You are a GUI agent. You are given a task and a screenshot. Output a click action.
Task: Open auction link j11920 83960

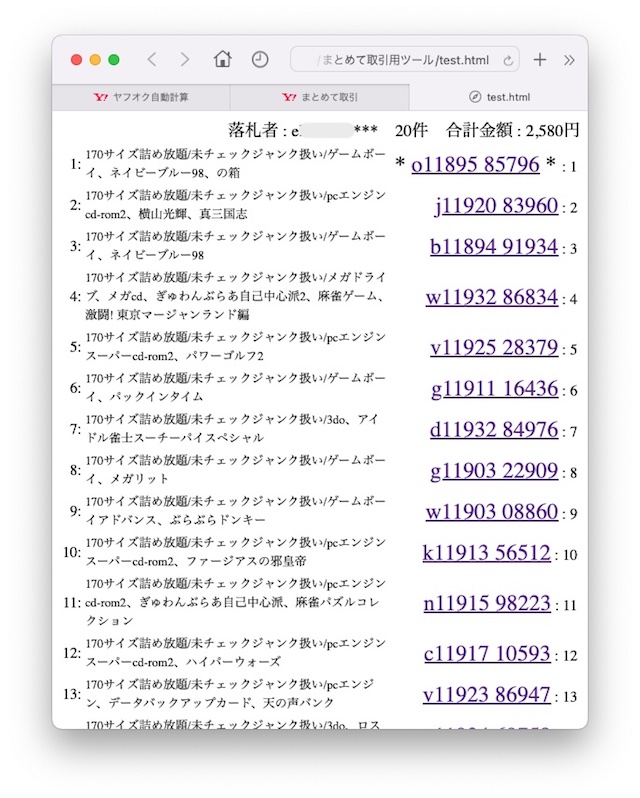click(x=496, y=206)
